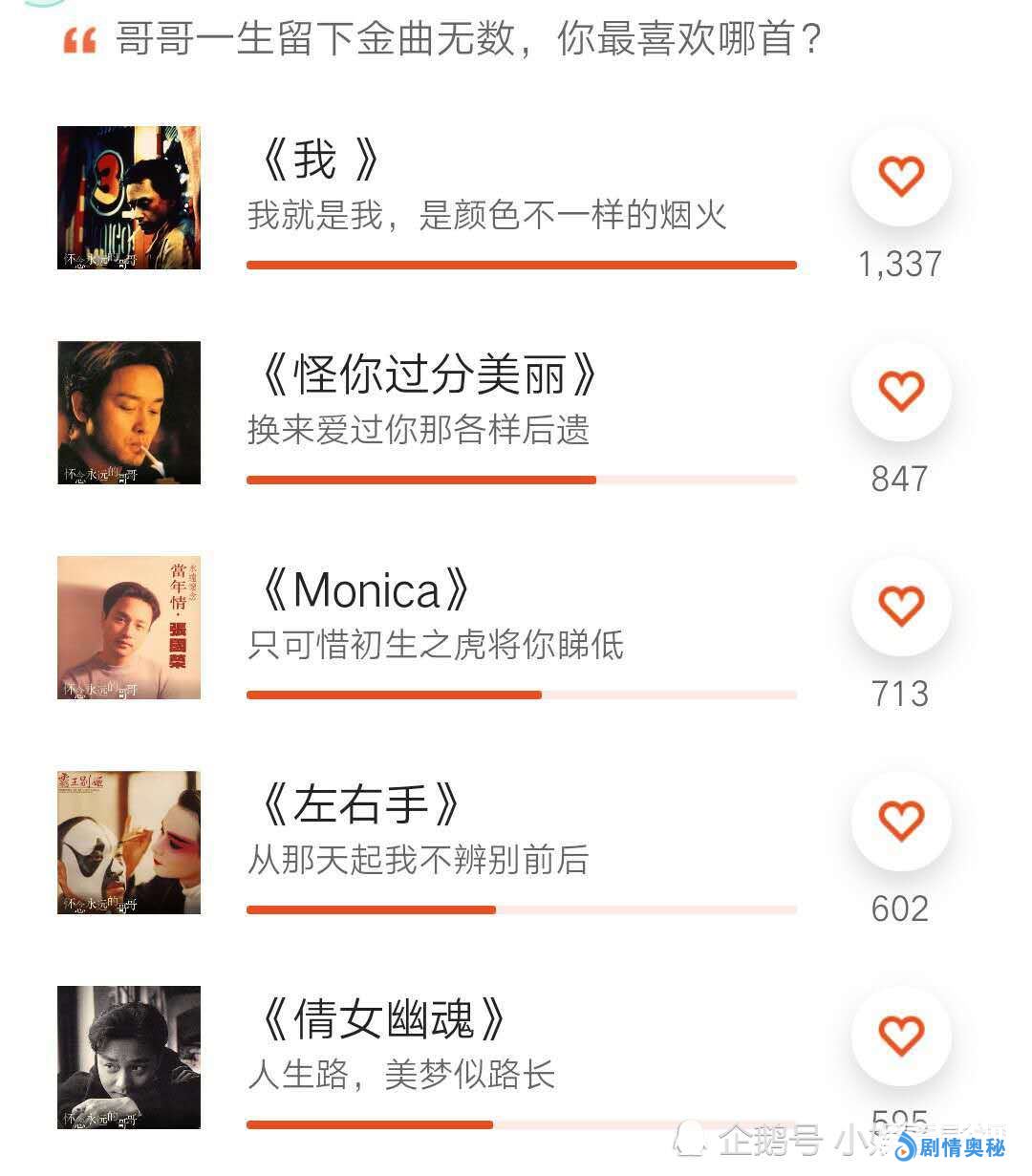Open the 《倩女幽魂》 cover photo
Viewport: 1032px width, 1176px height.
[129, 1058]
